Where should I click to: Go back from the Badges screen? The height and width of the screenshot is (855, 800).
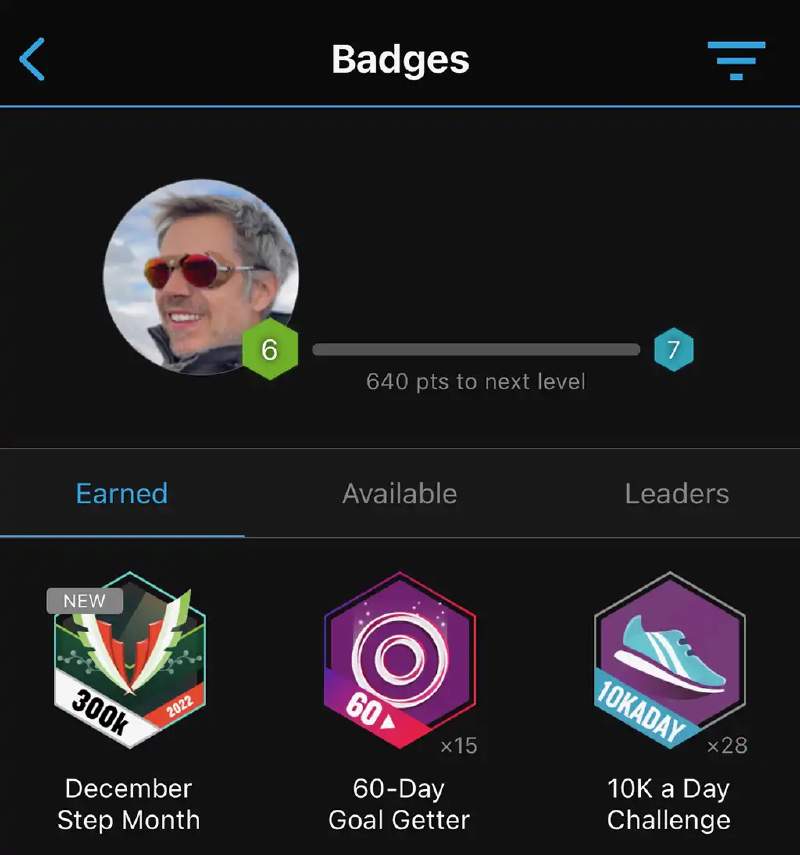point(32,60)
